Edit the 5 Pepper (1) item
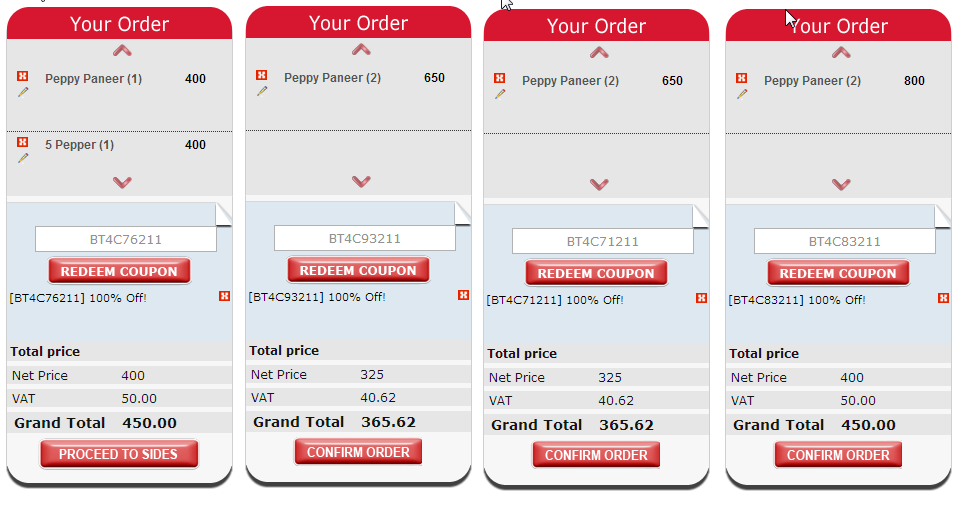 [x=23, y=158]
